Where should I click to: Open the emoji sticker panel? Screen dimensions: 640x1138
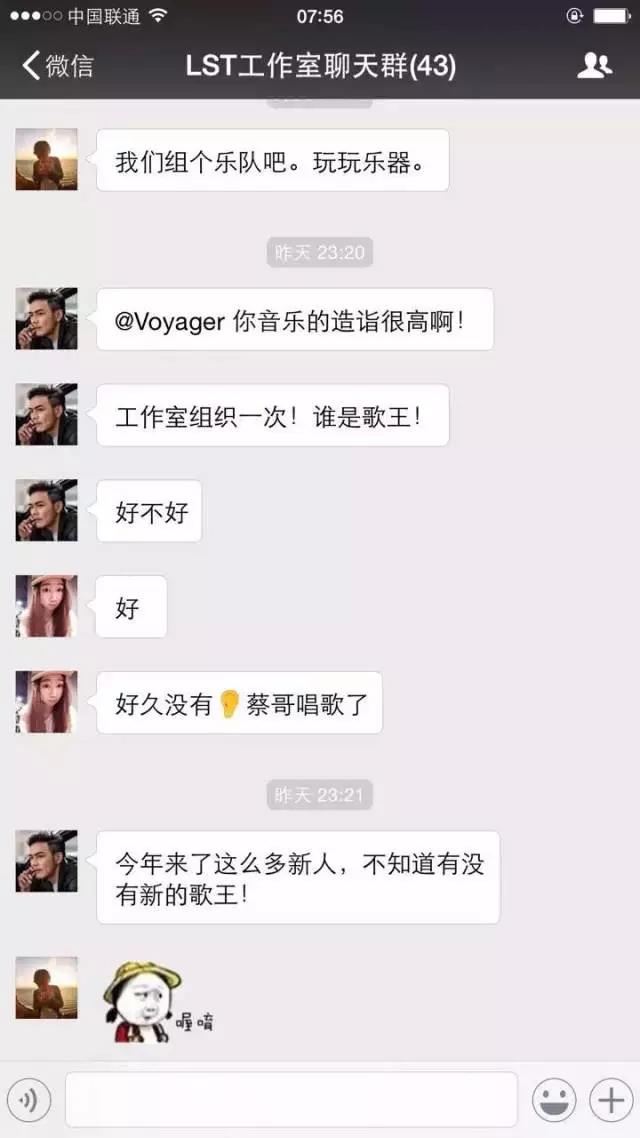point(554,1100)
